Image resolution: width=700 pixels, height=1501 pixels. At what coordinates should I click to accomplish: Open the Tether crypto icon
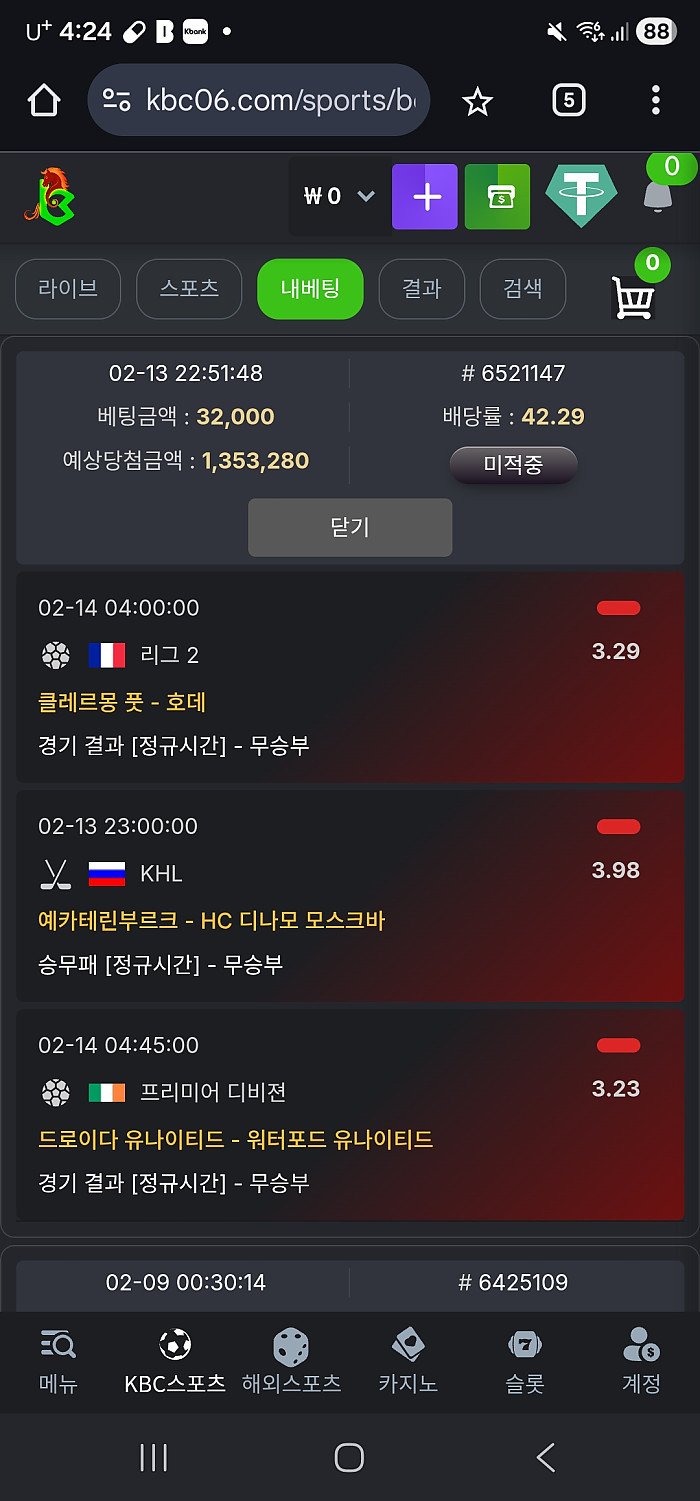(581, 196)
